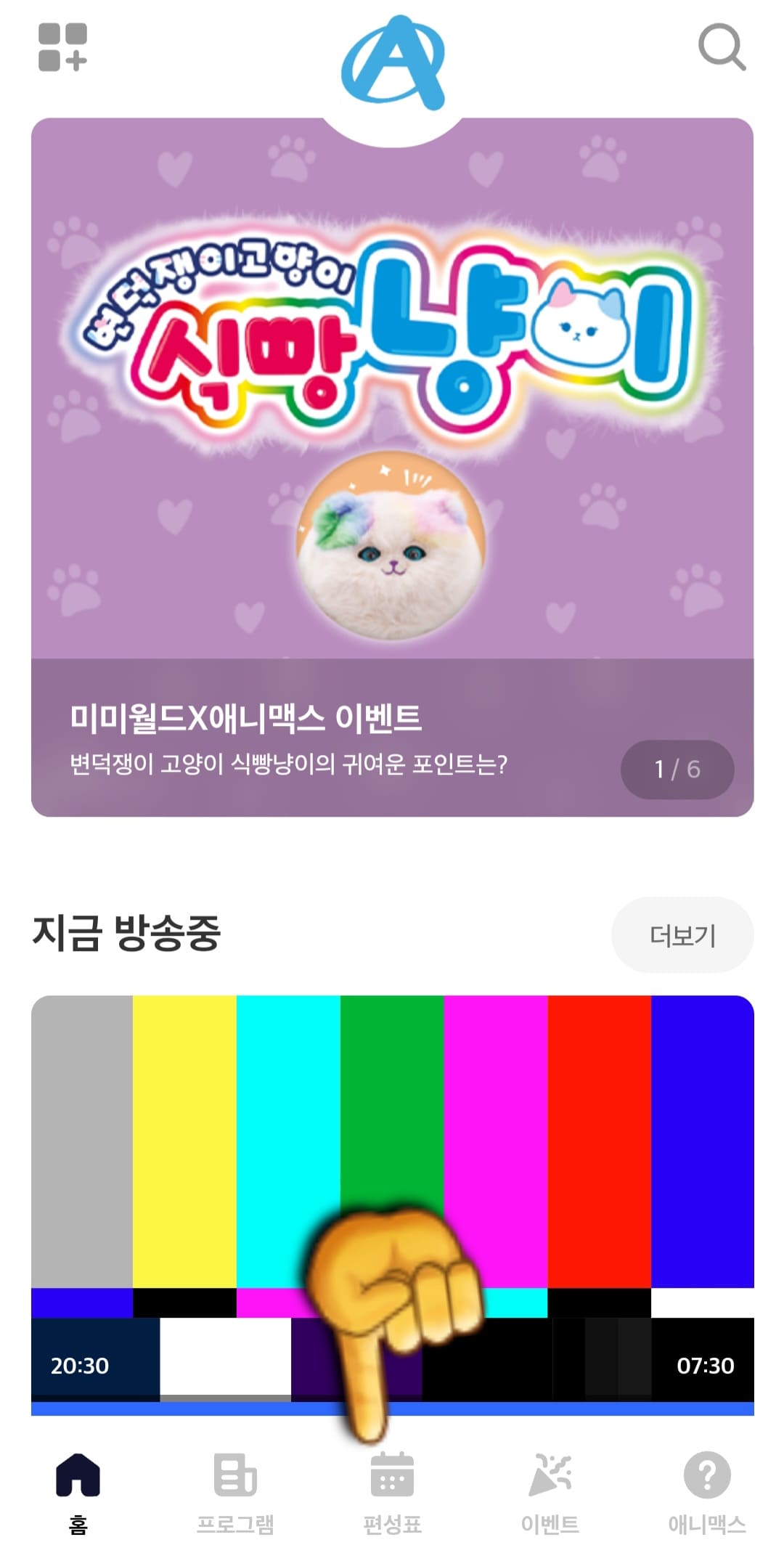Select the 편성표 tab label
This screenshot has width=784, height=1545.
coord(392,1523)
